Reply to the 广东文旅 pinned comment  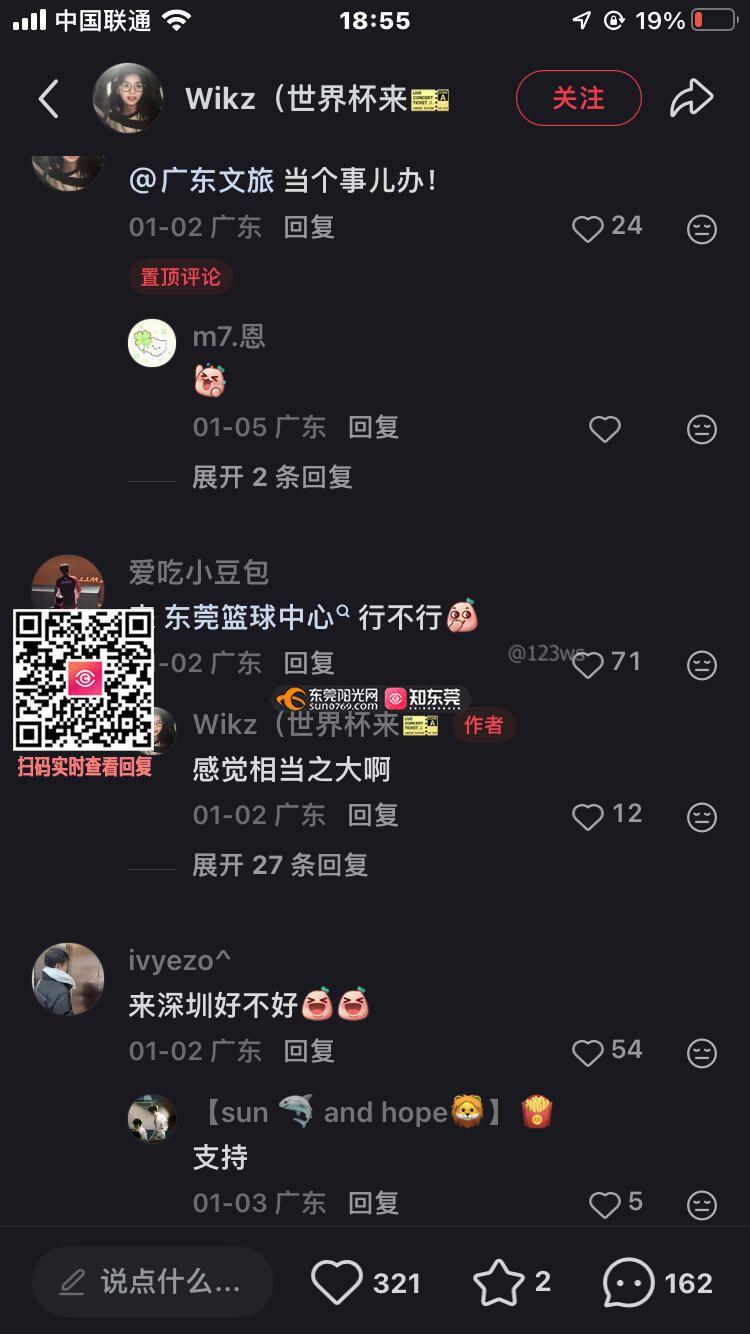coord(309,227)
